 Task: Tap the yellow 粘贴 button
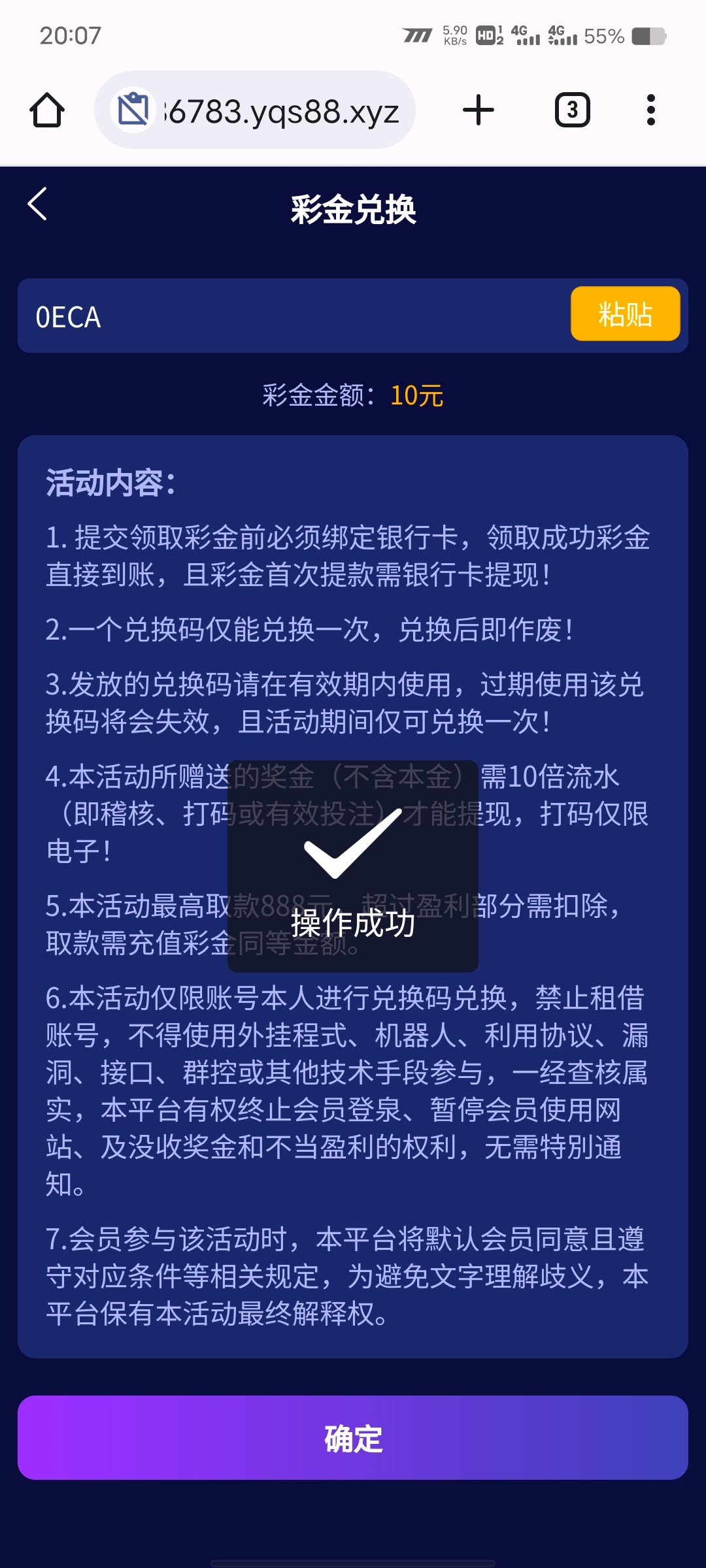pos(625,314)
